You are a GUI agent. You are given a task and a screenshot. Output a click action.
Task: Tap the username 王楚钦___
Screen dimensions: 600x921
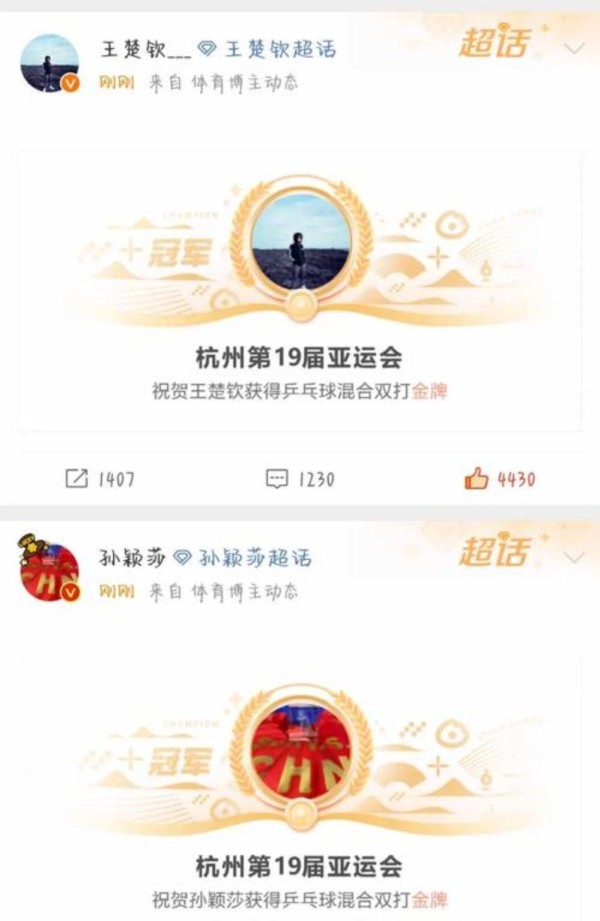146,48
